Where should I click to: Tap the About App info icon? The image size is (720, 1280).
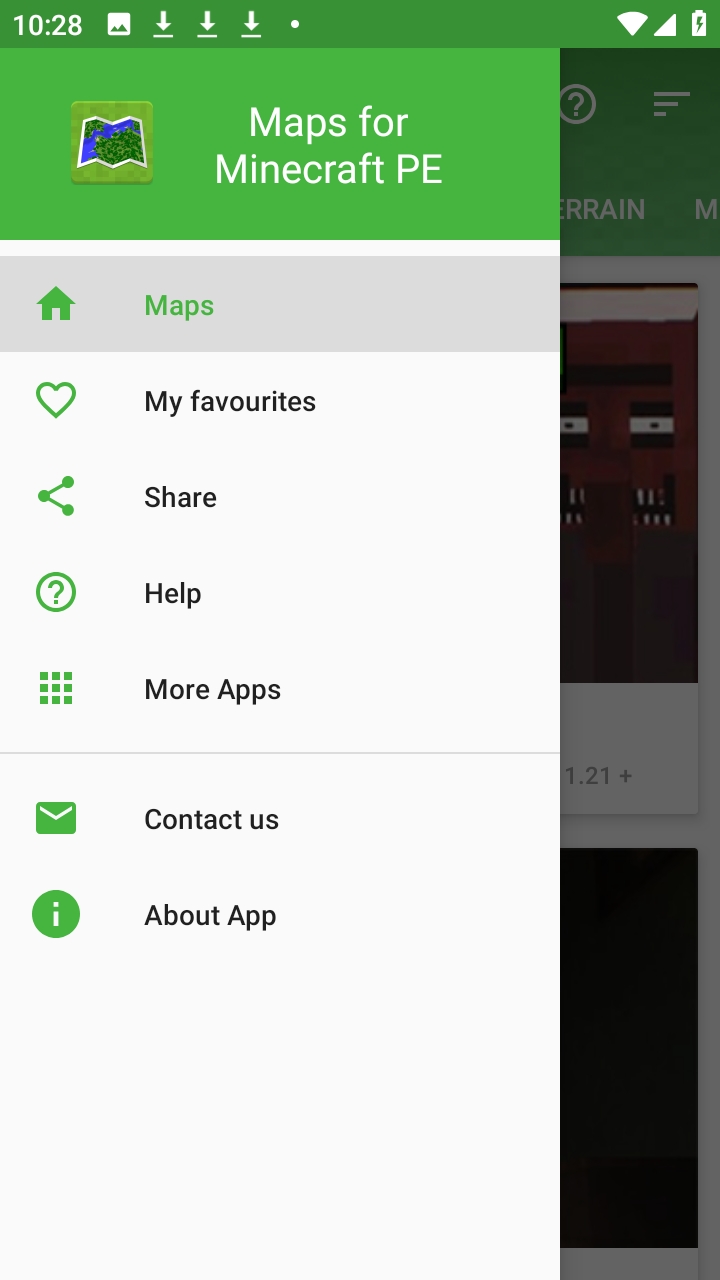pos(56,913)
